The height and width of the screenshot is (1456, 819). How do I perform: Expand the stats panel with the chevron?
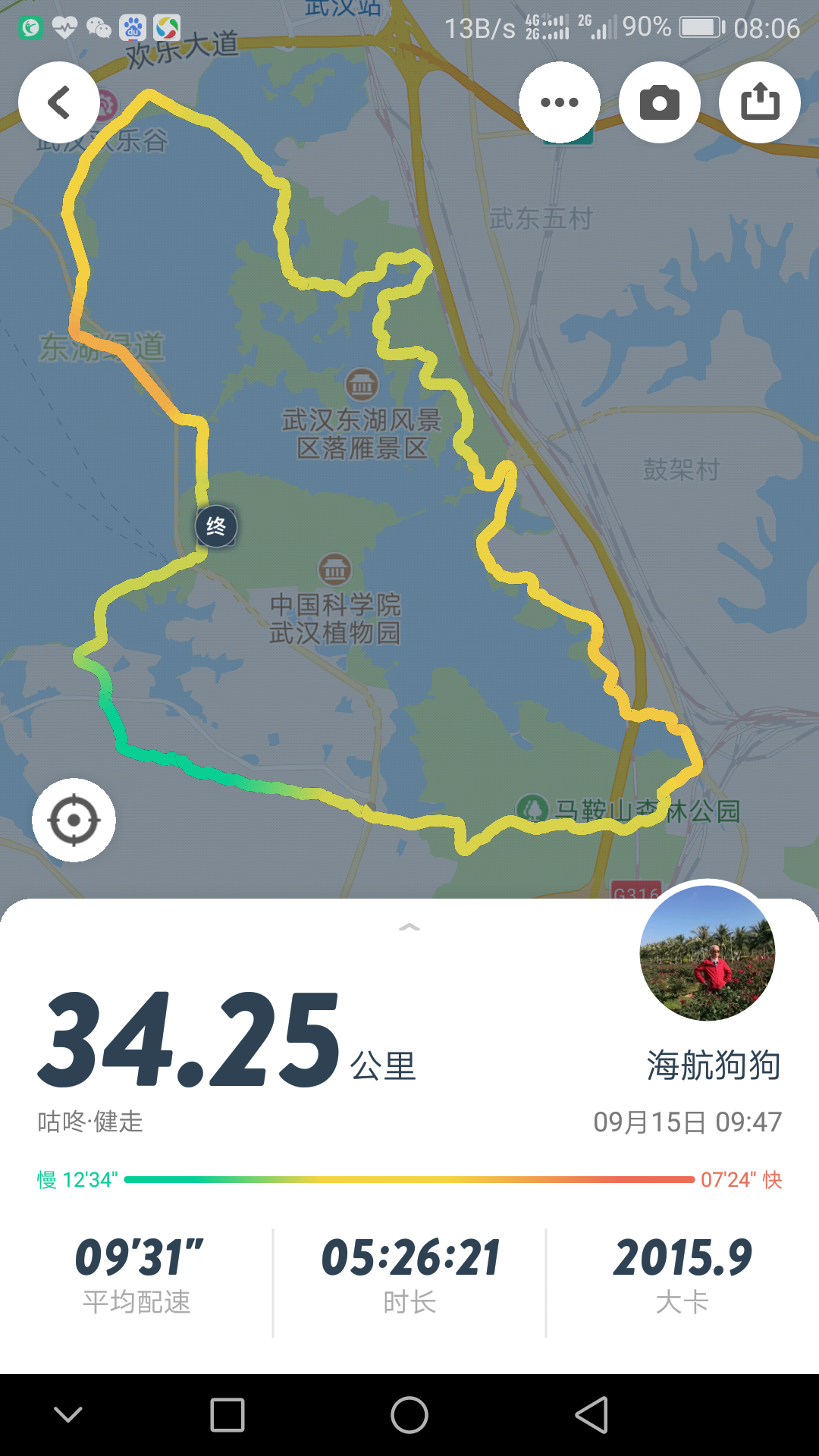tap(409, 927)
